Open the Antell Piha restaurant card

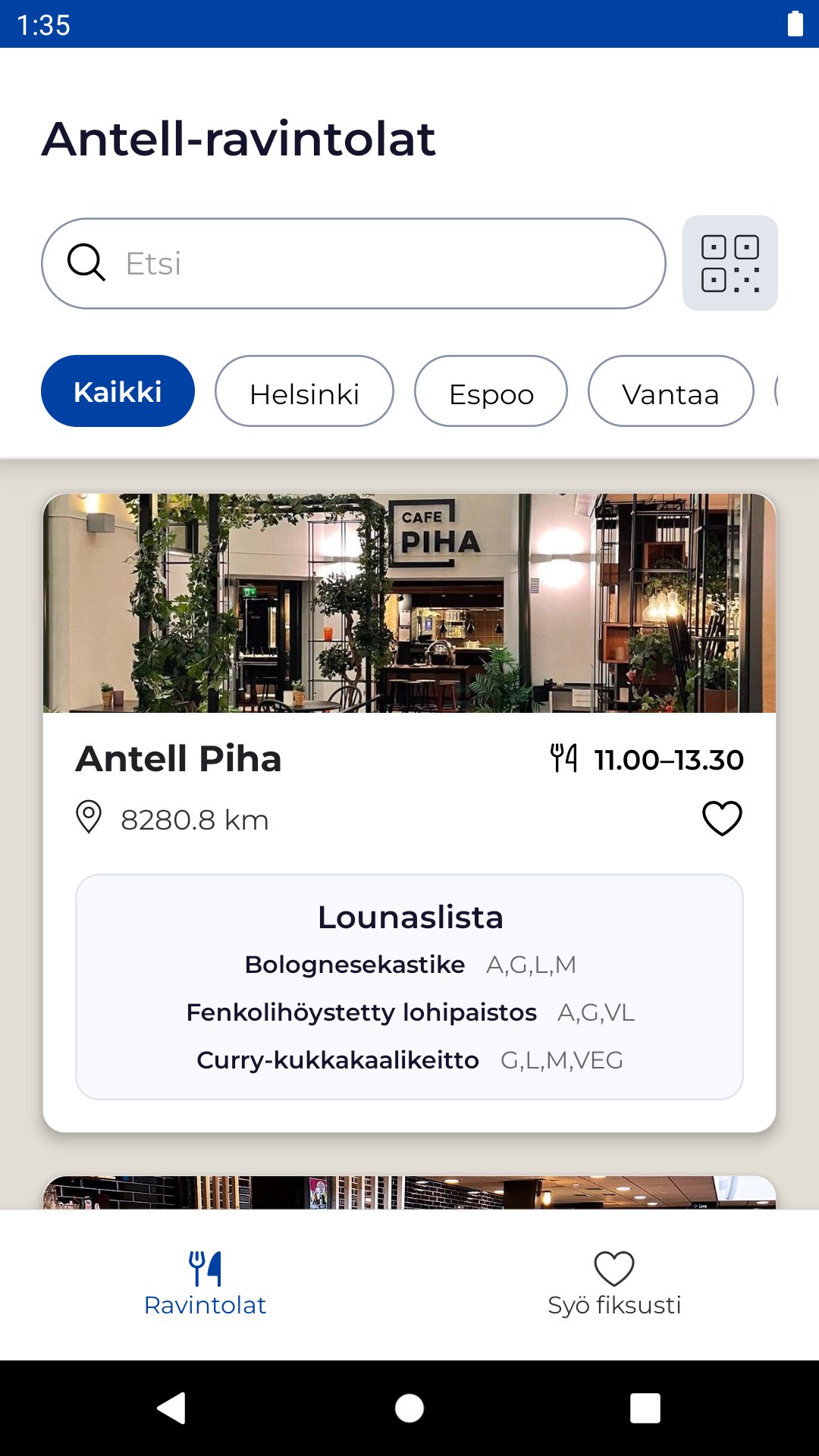(180, 757)
